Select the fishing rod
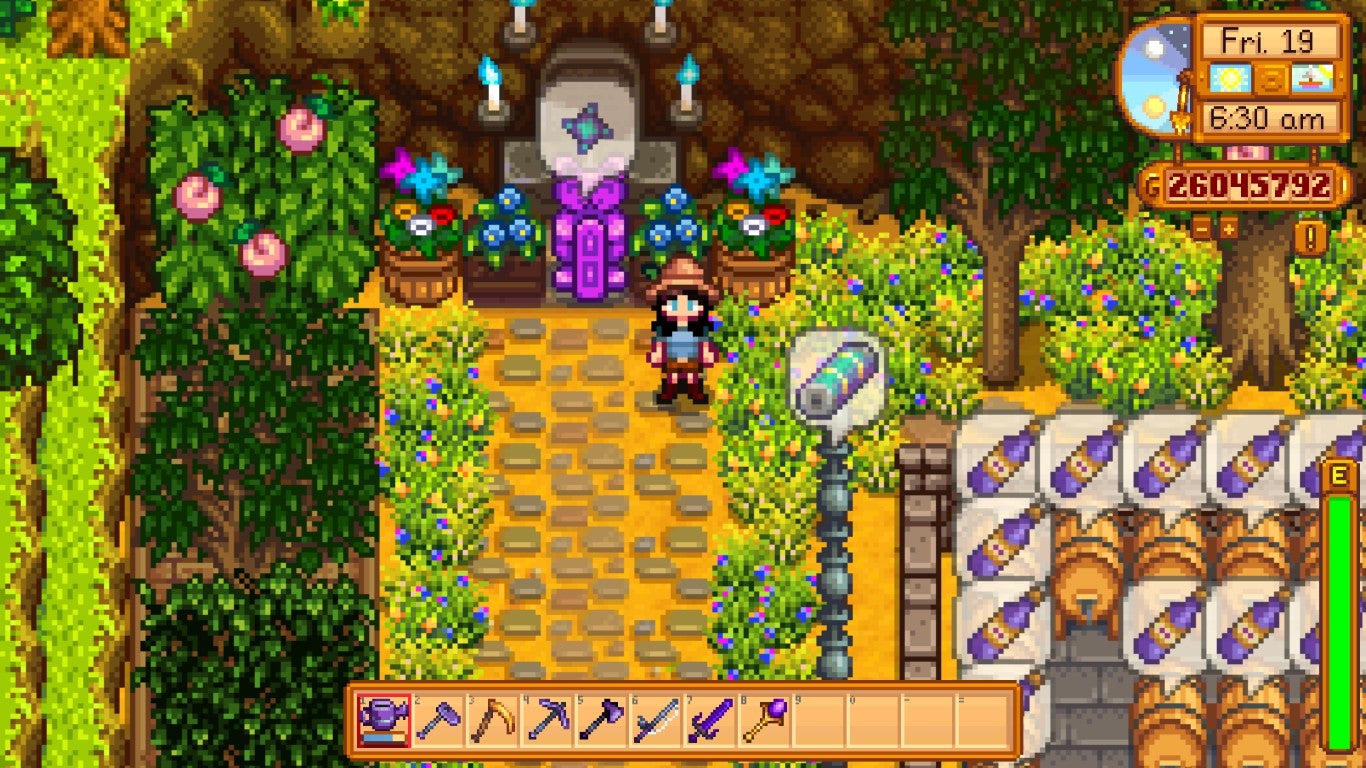The height and width of the screenshot is (768, 1366). (x=656, y=721)
